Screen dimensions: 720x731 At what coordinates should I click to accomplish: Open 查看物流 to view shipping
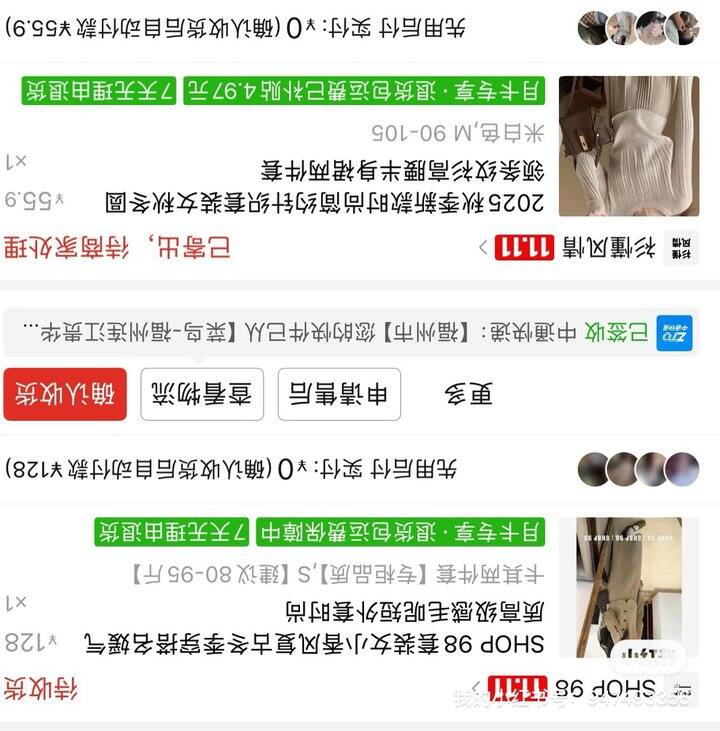[202, 394]
